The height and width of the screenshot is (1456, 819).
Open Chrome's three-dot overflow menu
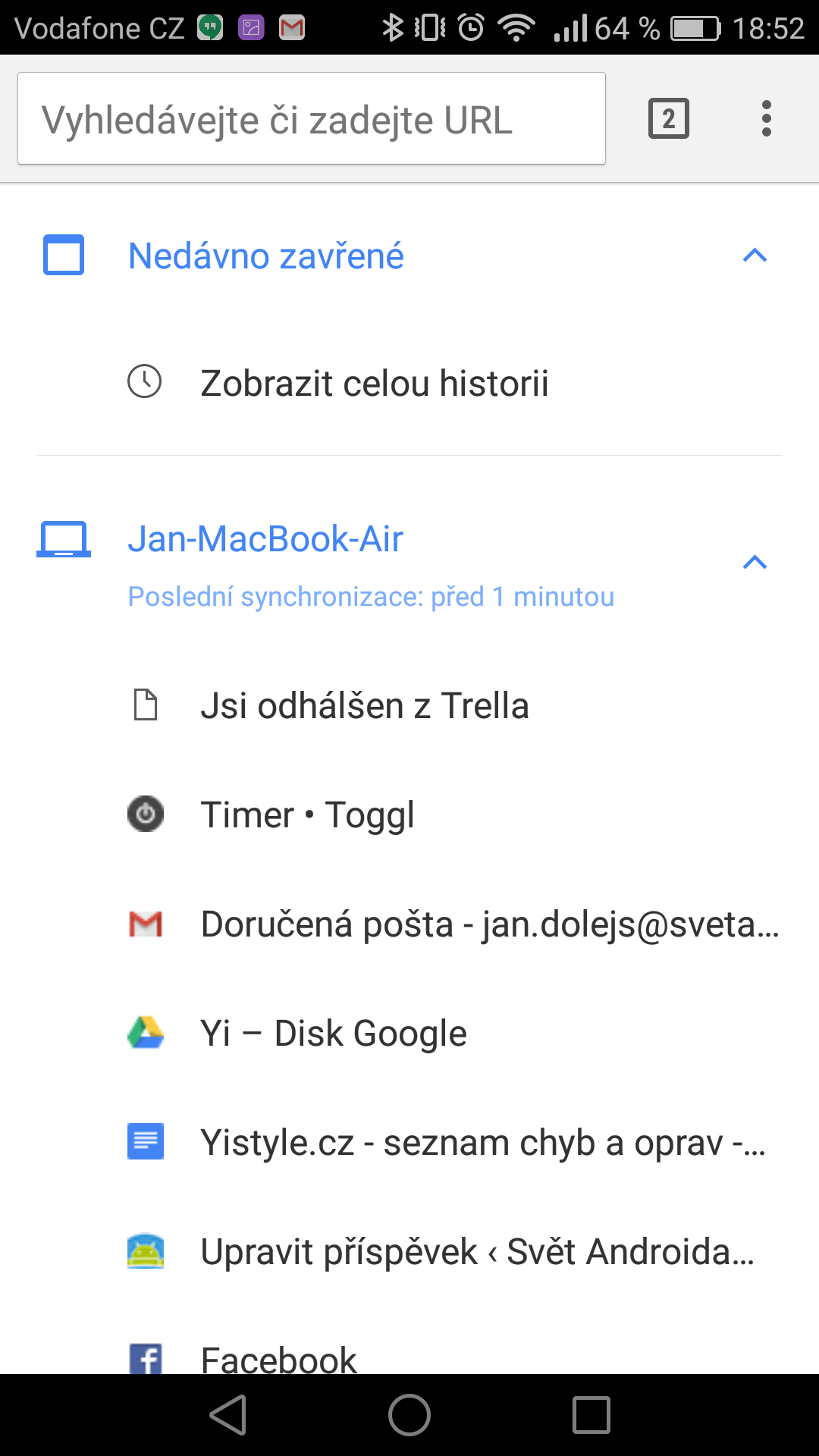tap(767, 118)
